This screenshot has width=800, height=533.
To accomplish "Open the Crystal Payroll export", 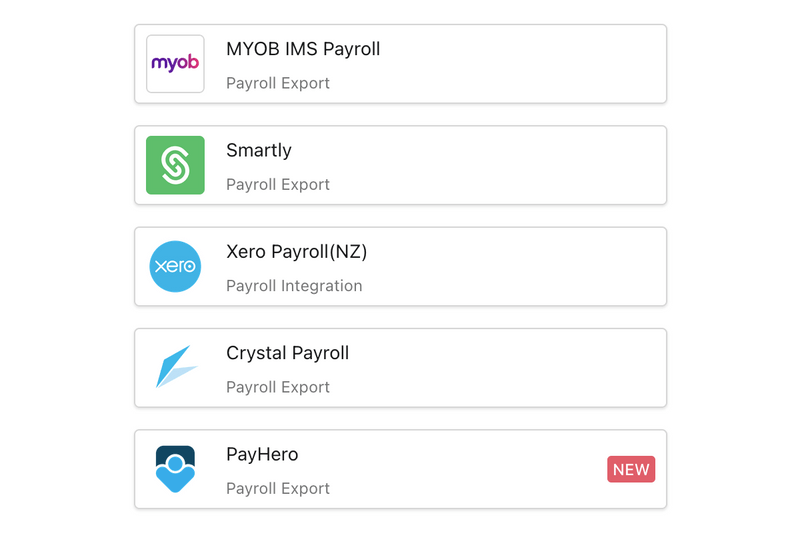I will pos(400,367).
